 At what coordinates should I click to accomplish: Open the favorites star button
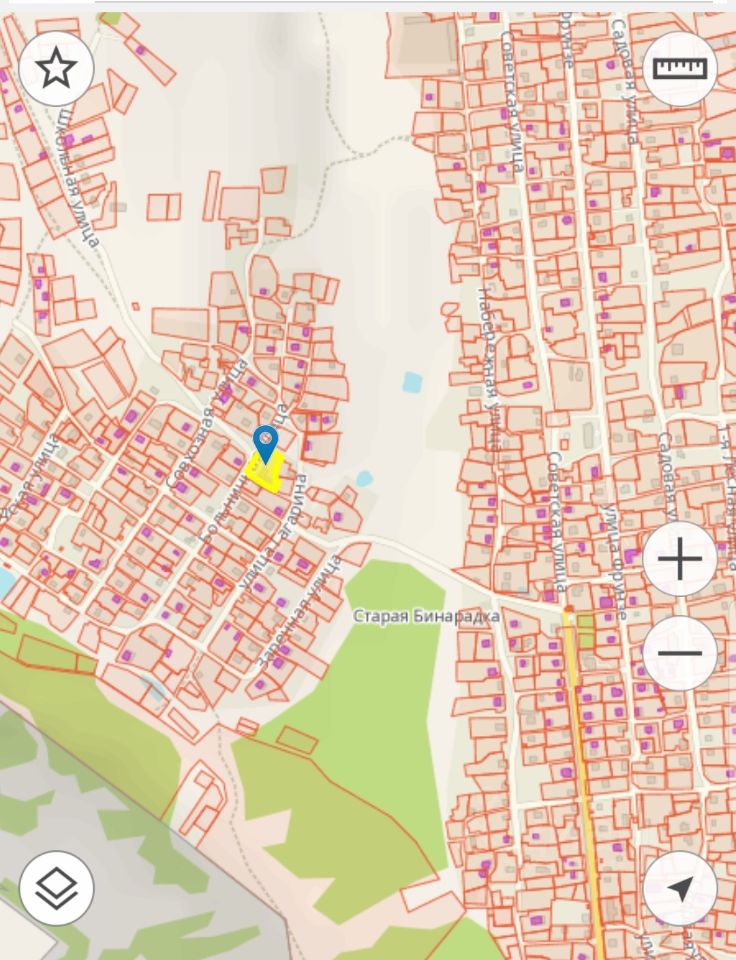[x=56, y=68]
